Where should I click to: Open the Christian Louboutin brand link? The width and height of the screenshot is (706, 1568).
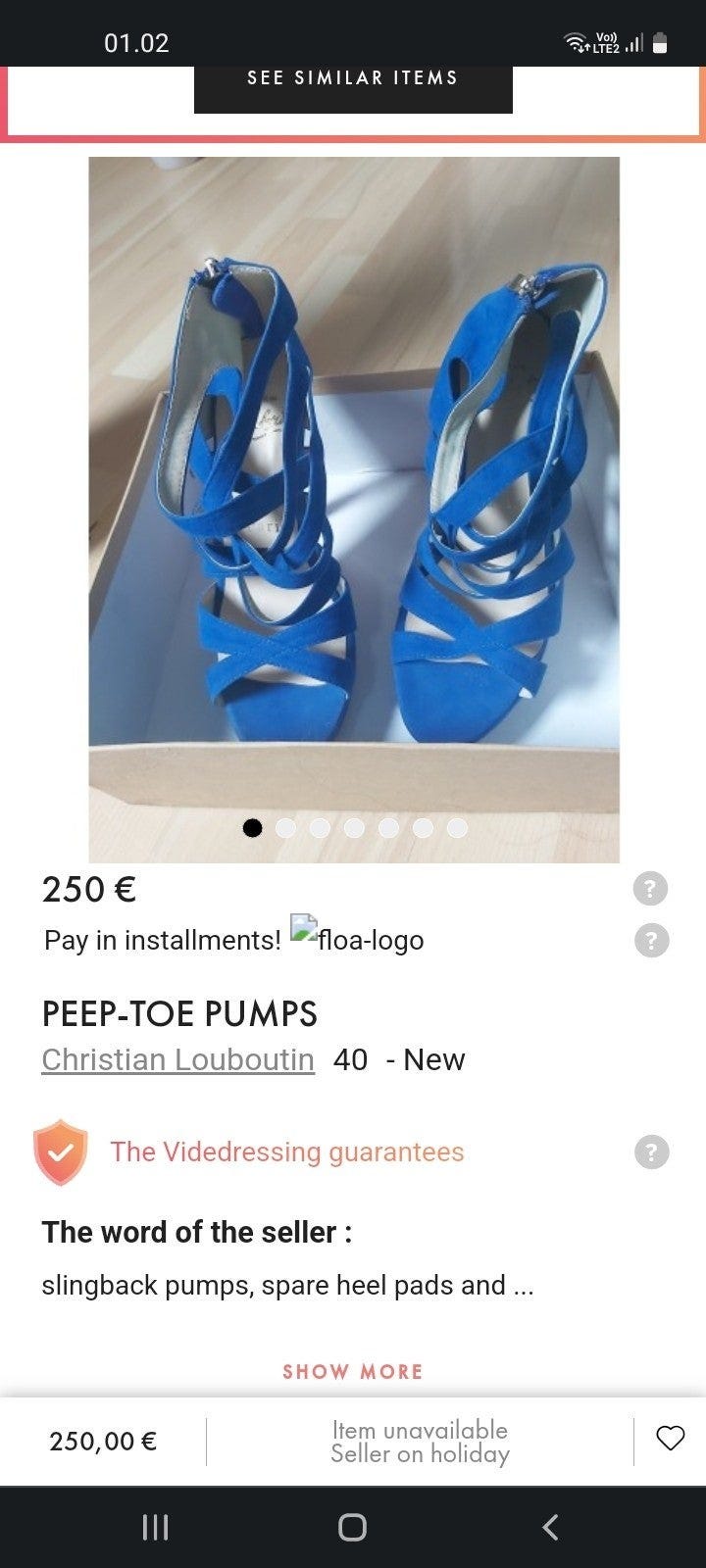177,1059
